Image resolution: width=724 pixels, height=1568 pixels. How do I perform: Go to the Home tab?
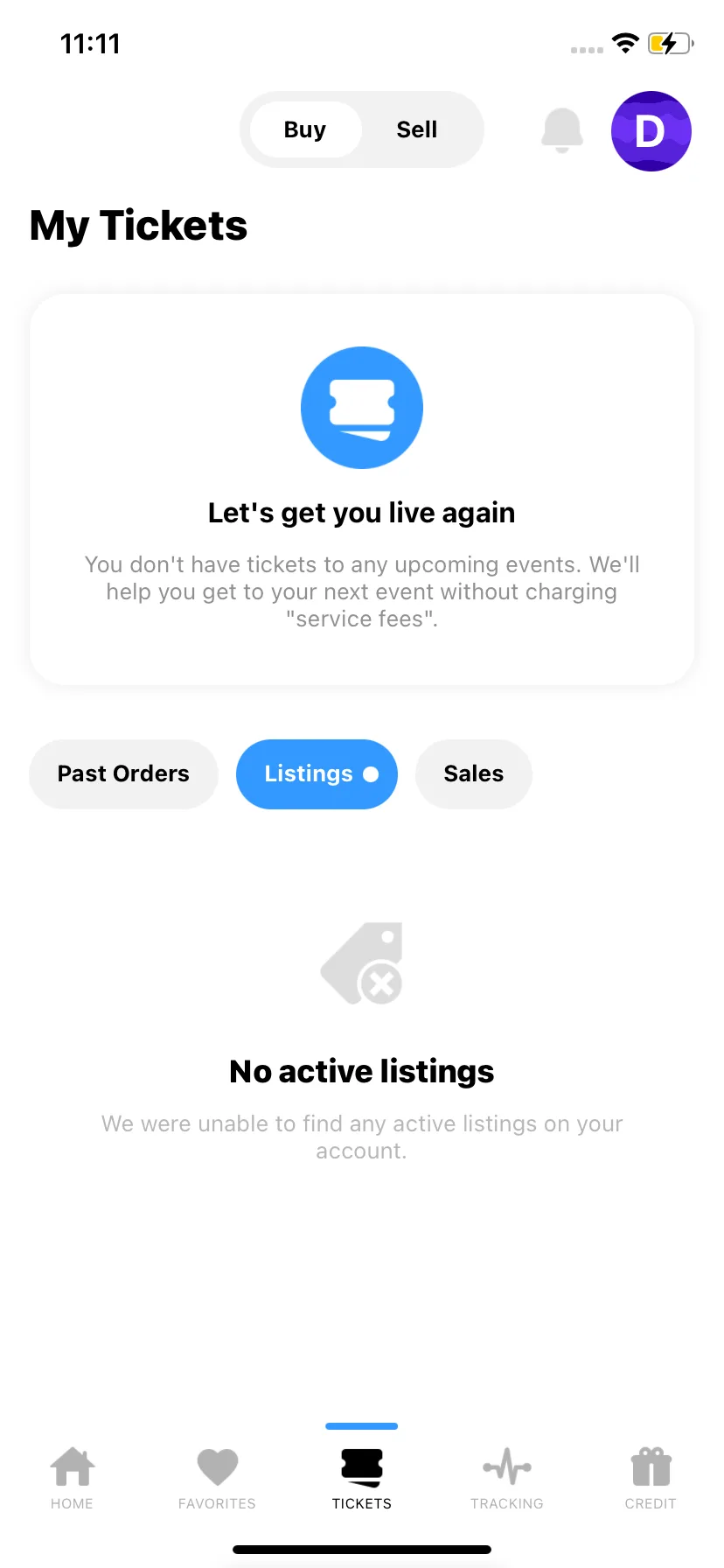(72, 1477)
